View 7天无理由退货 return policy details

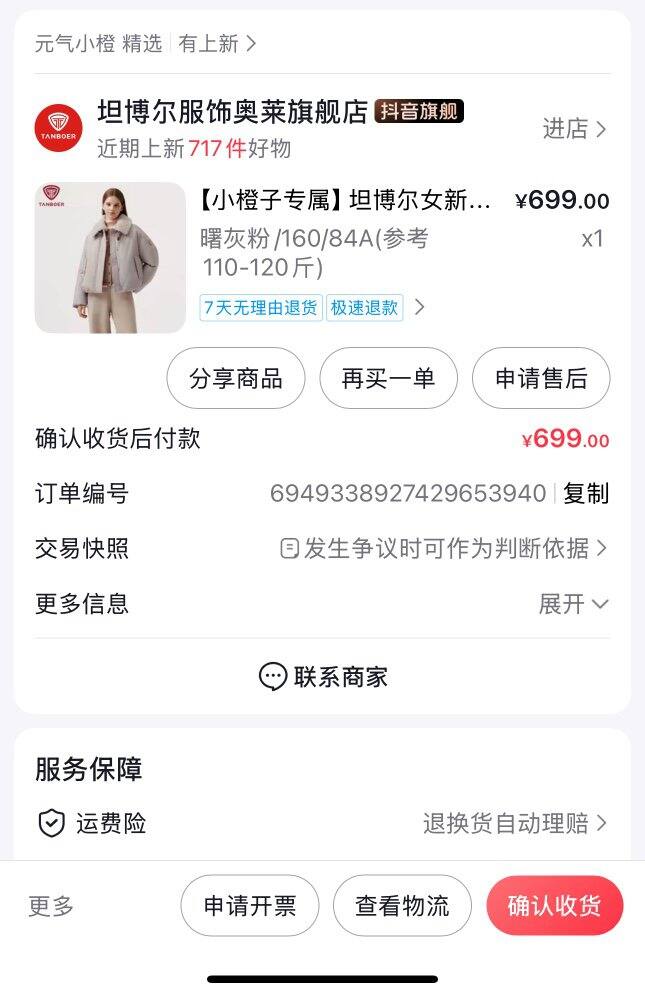tap(260, 308)
